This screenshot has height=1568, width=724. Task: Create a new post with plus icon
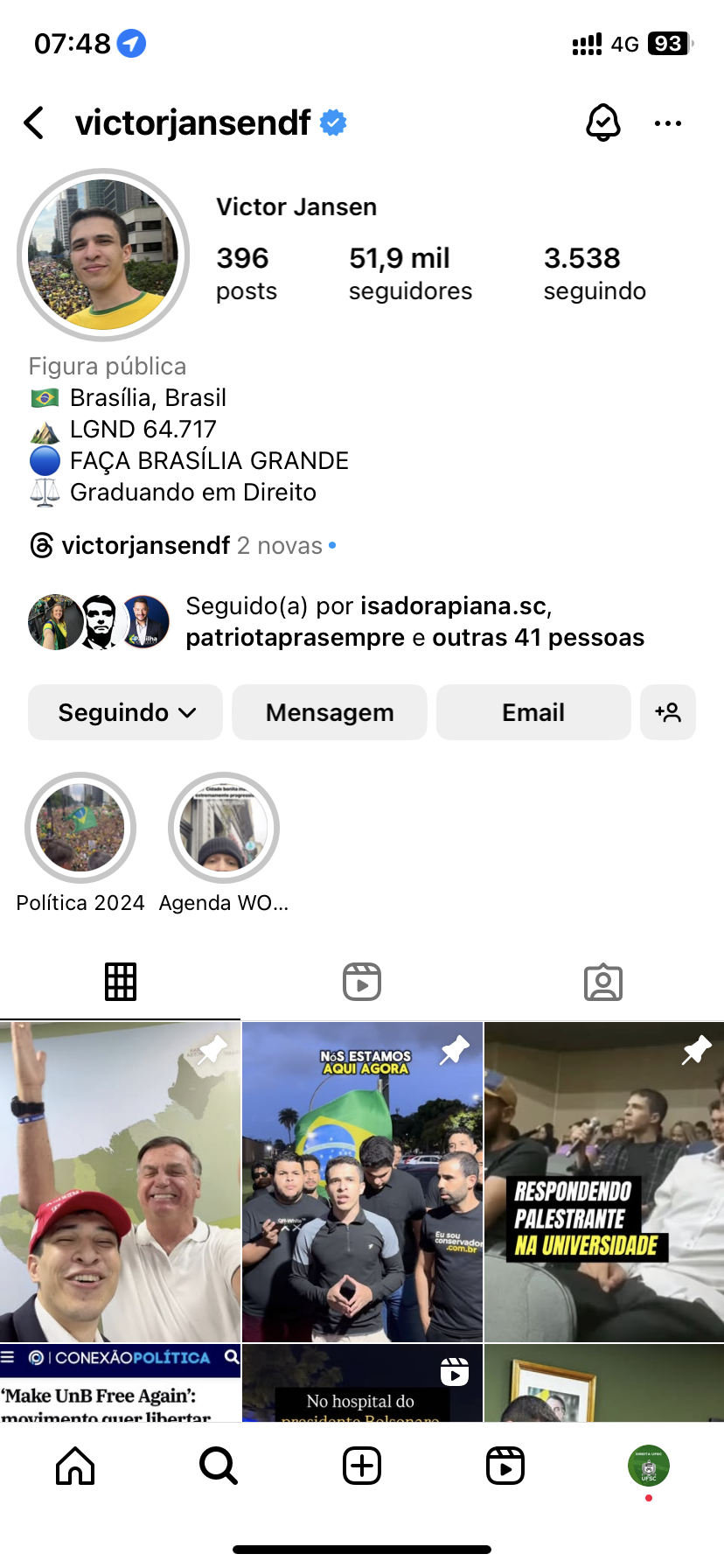[x=362, y=1465]
